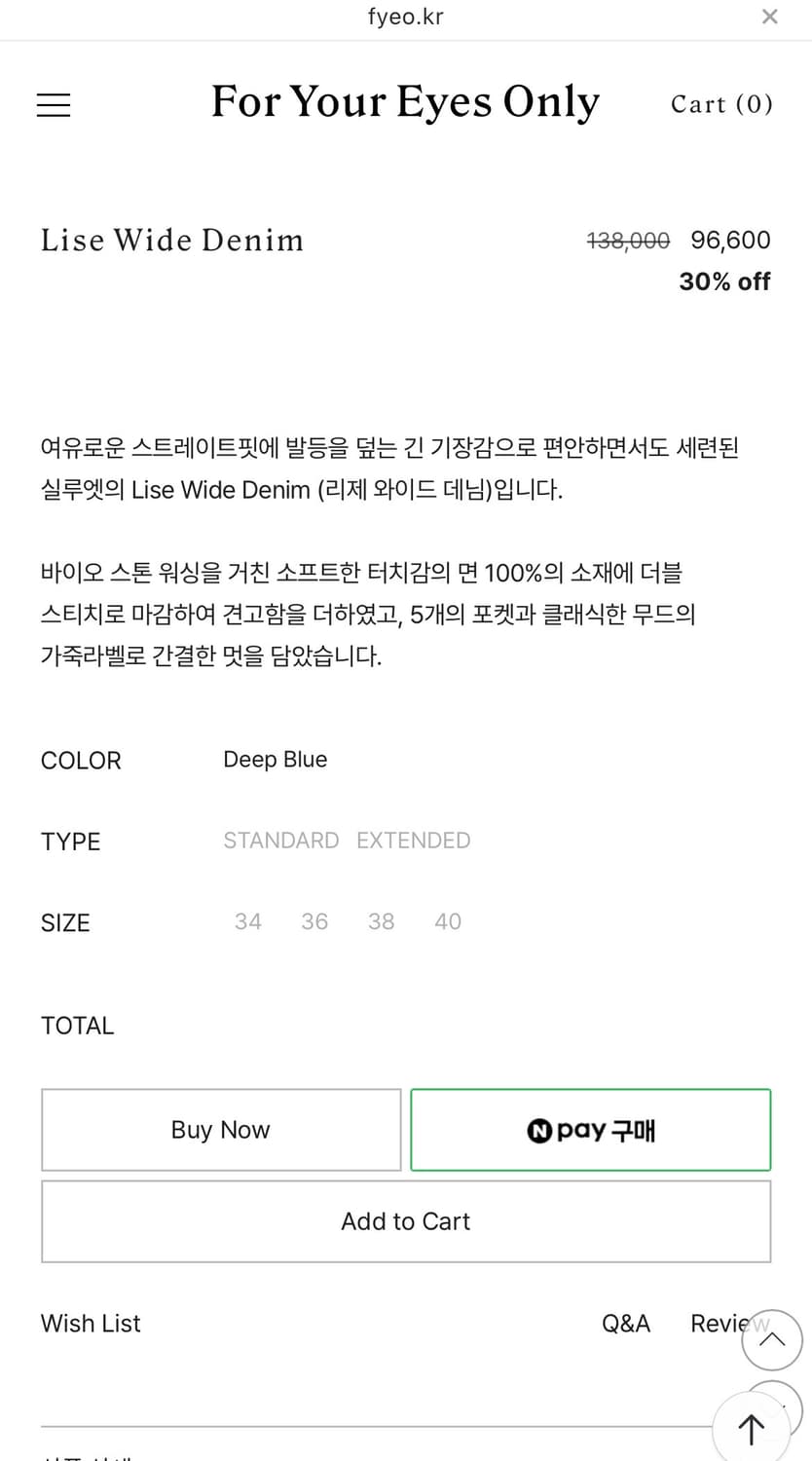The height and width of the screenshot is (1461, 812).
Task: Close the fyeo.kr page with the X
Action: coord(769,17)
